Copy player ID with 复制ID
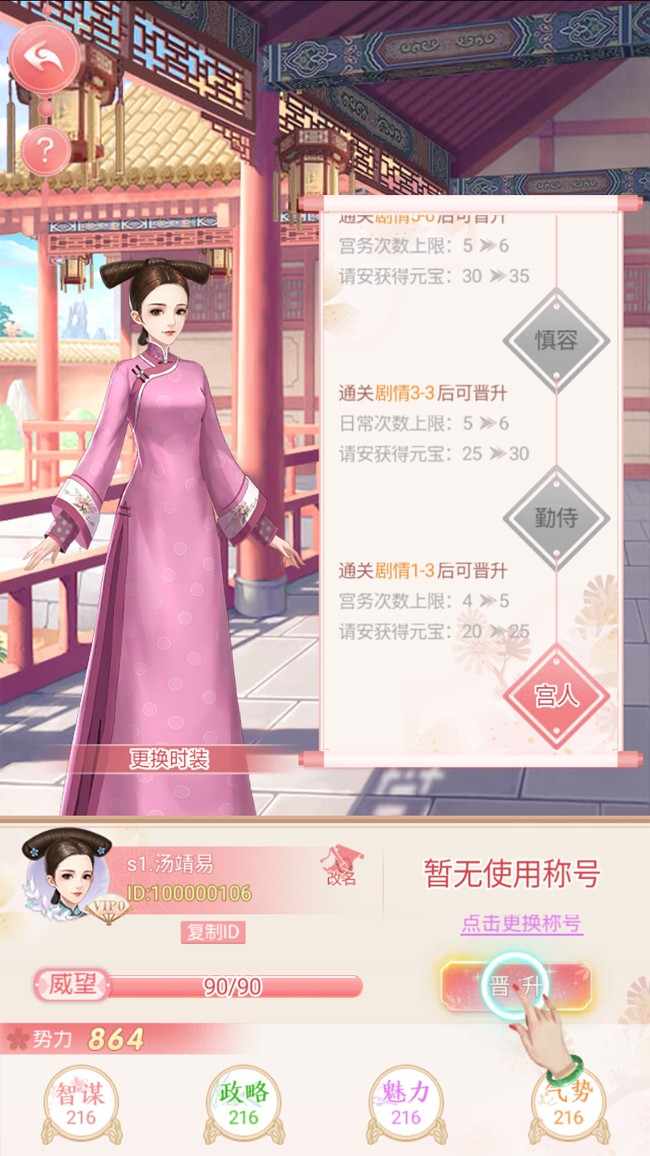 214,932
